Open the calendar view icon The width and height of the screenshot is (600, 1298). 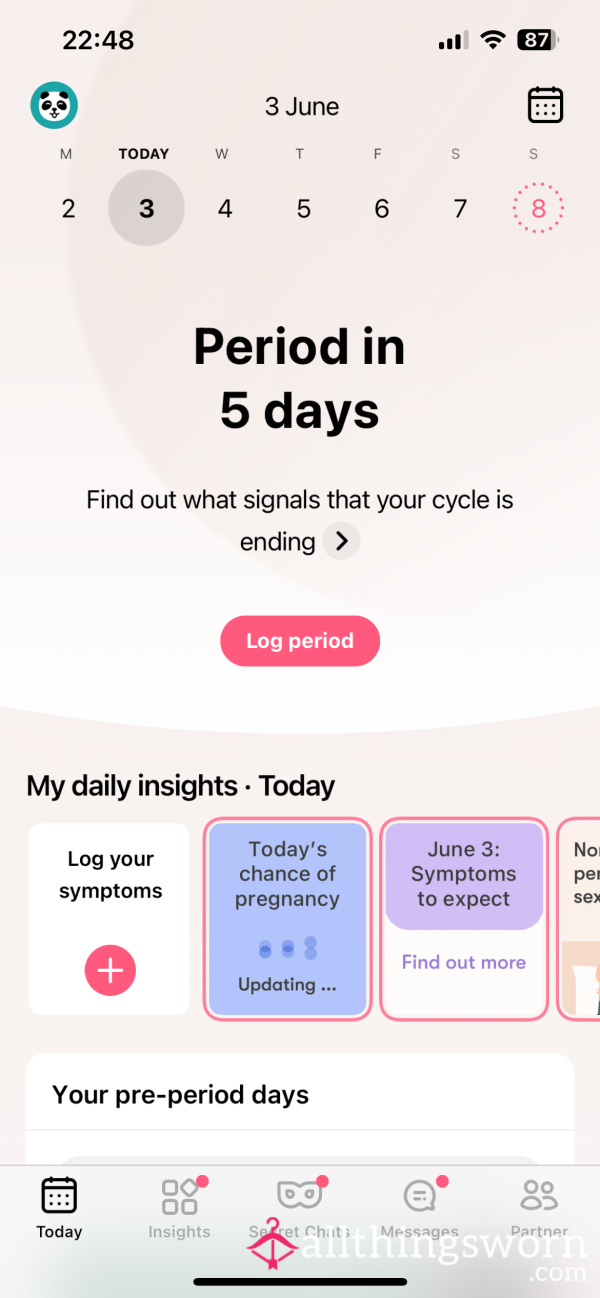[545, 105]
